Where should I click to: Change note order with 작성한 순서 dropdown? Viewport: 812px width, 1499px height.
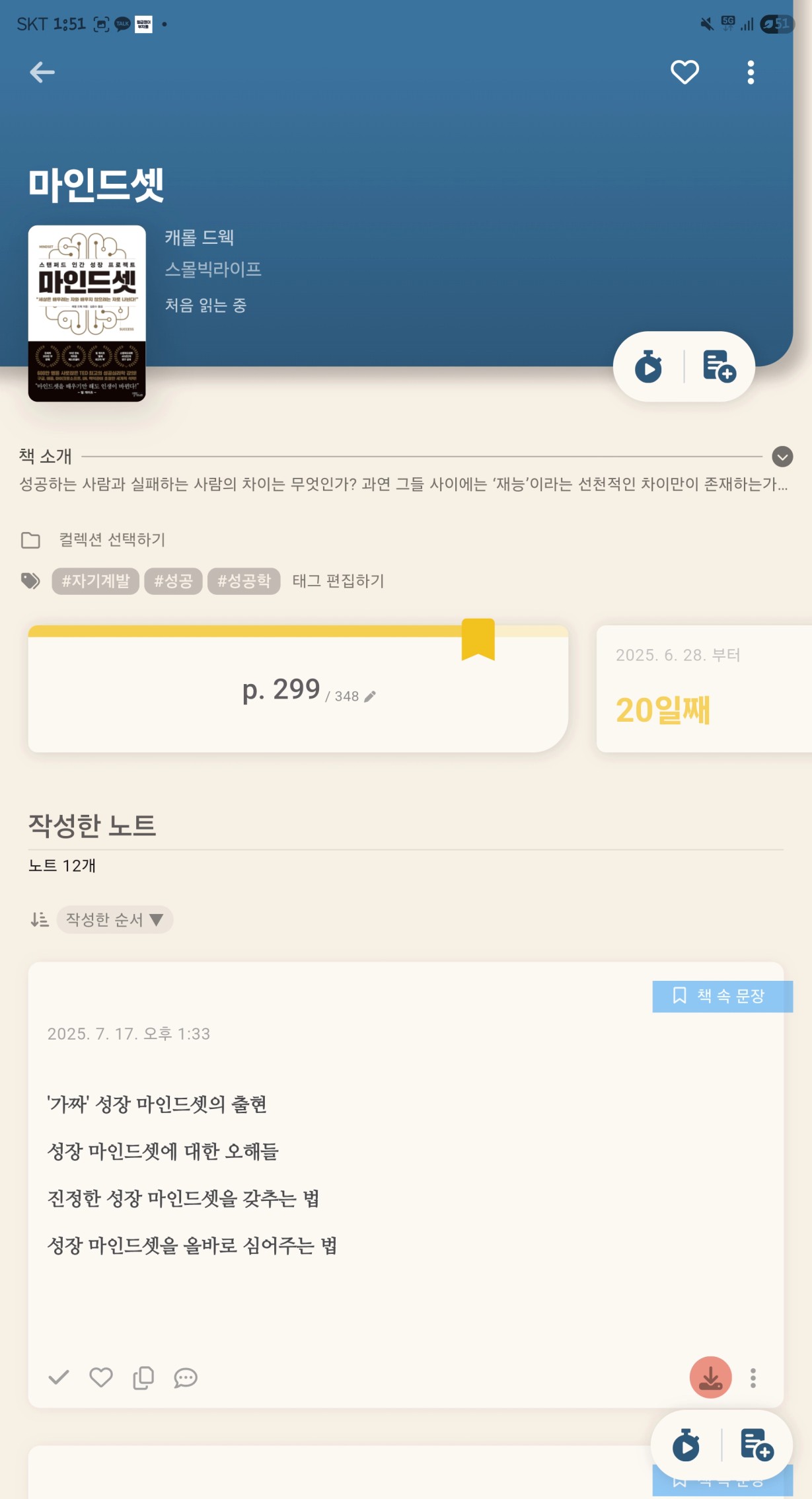click(114, 919)
